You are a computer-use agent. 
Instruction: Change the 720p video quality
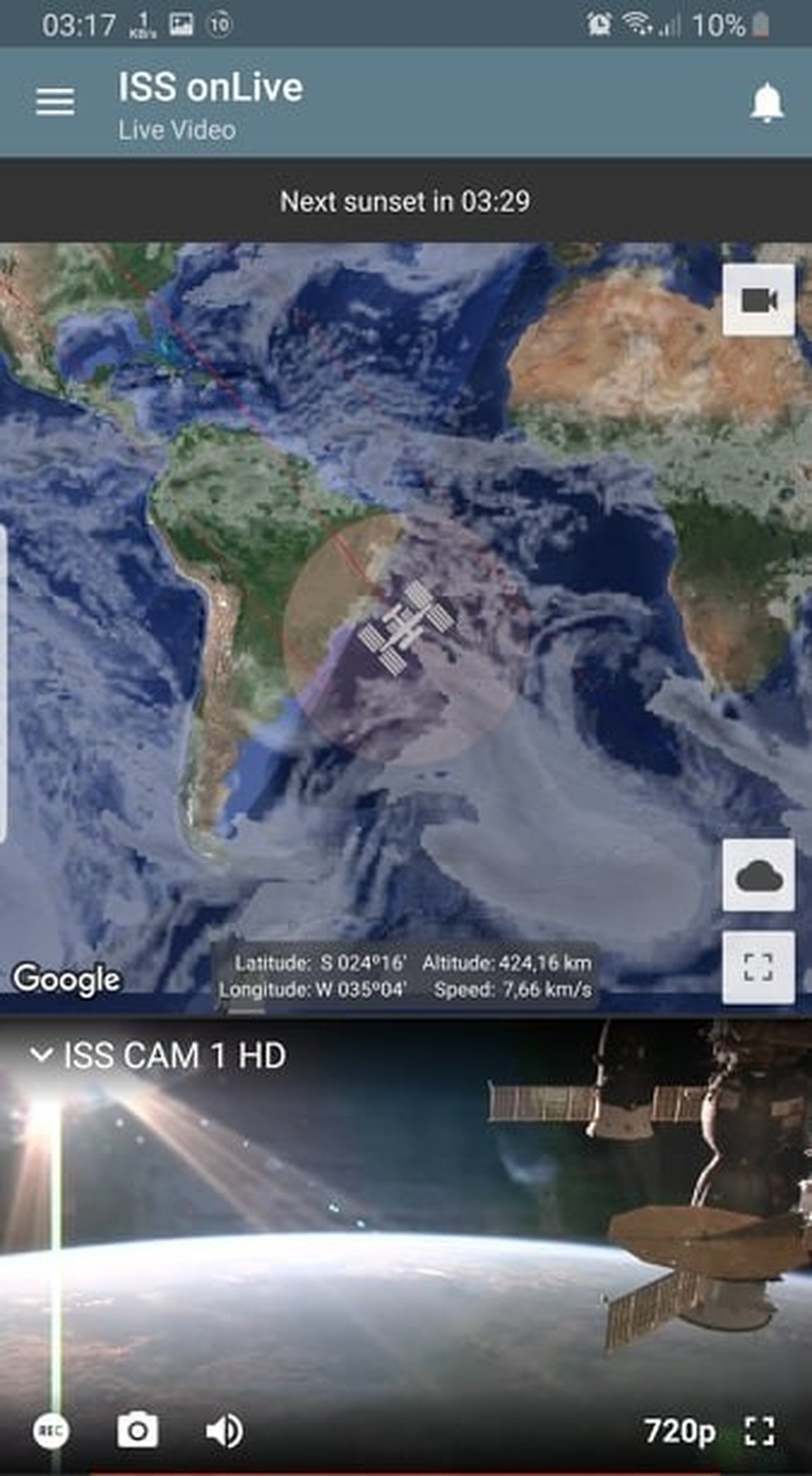coord(679,1431)
